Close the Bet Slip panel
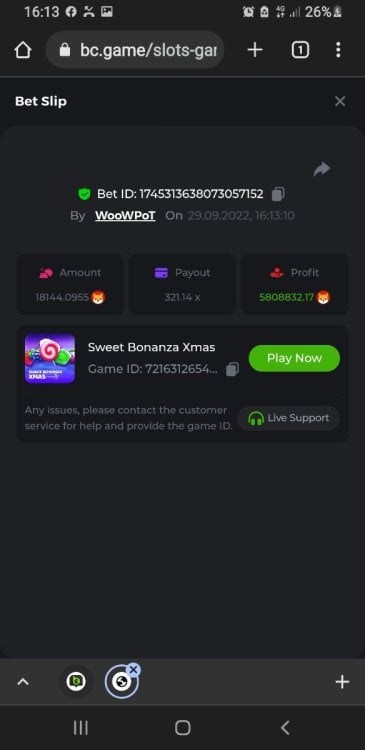 point(340,101)
